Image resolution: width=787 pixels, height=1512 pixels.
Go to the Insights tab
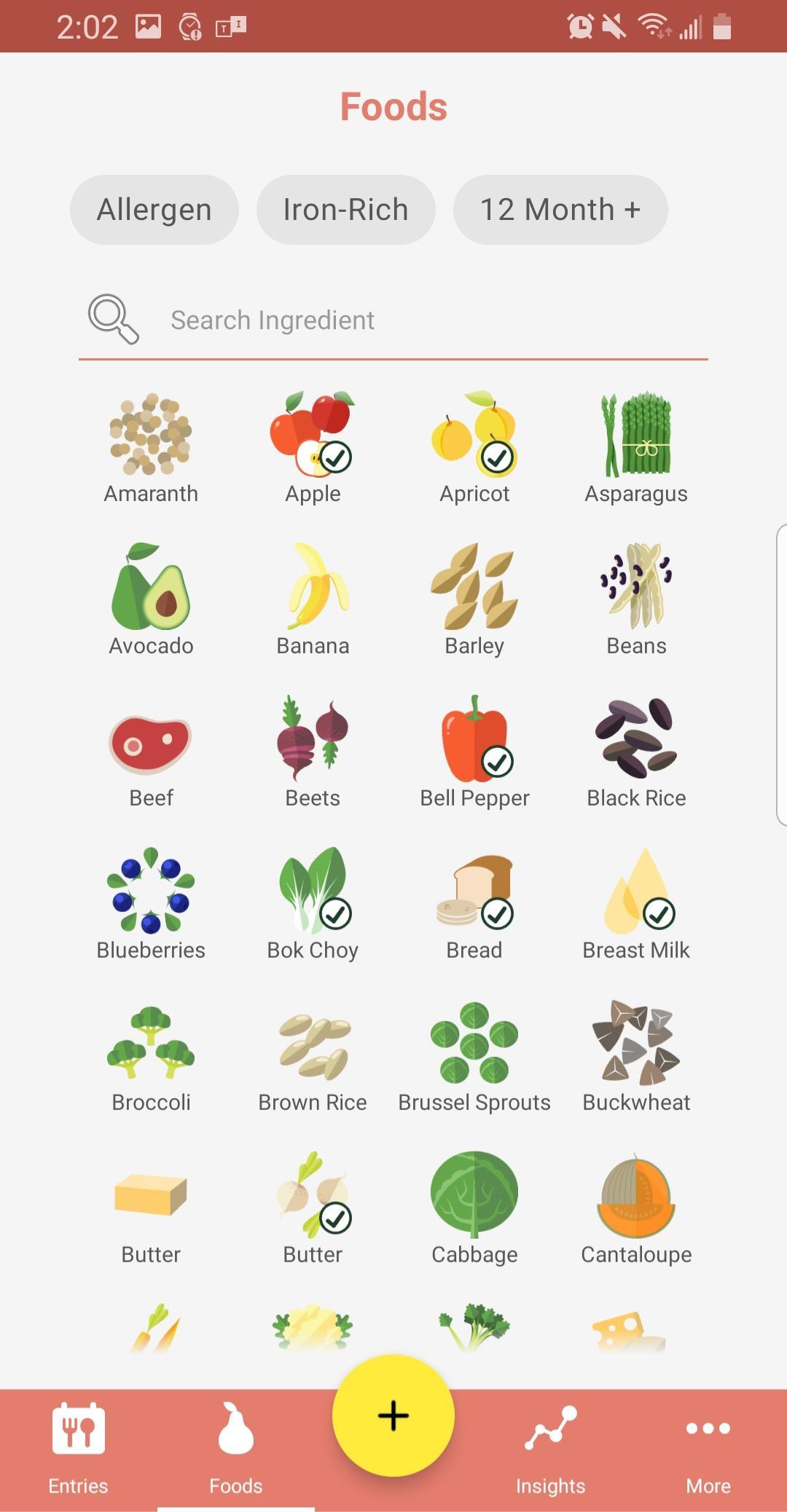pos(550,1448)
